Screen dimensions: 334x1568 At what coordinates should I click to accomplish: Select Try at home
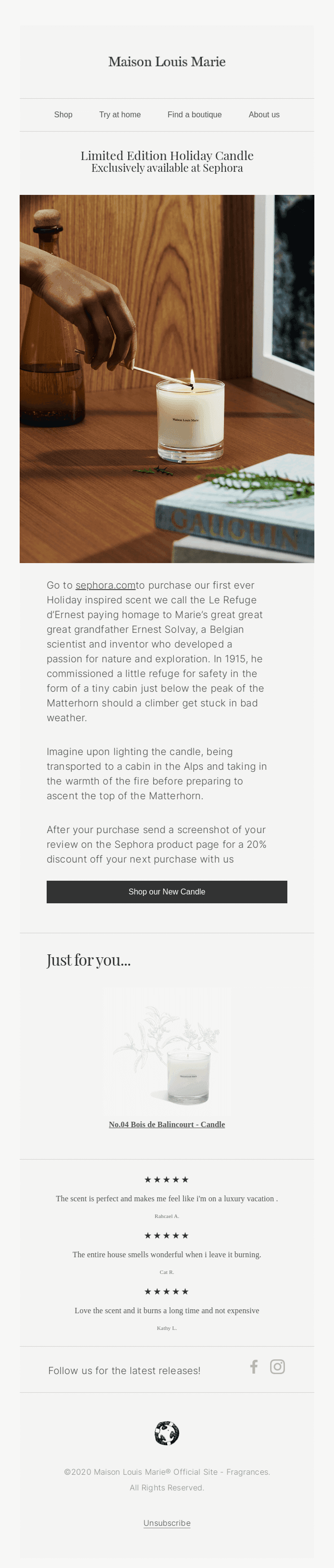click(119, 114)
